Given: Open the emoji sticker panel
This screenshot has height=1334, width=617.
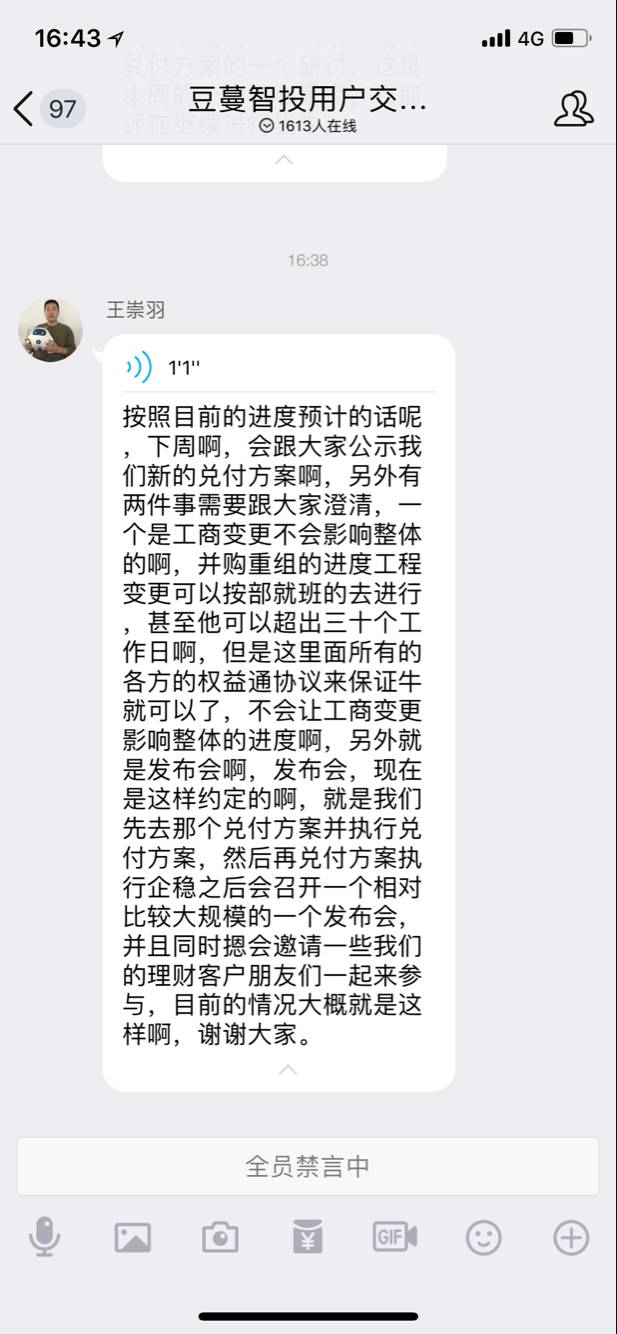Looking at the screenshot, I should (483, 1238).
